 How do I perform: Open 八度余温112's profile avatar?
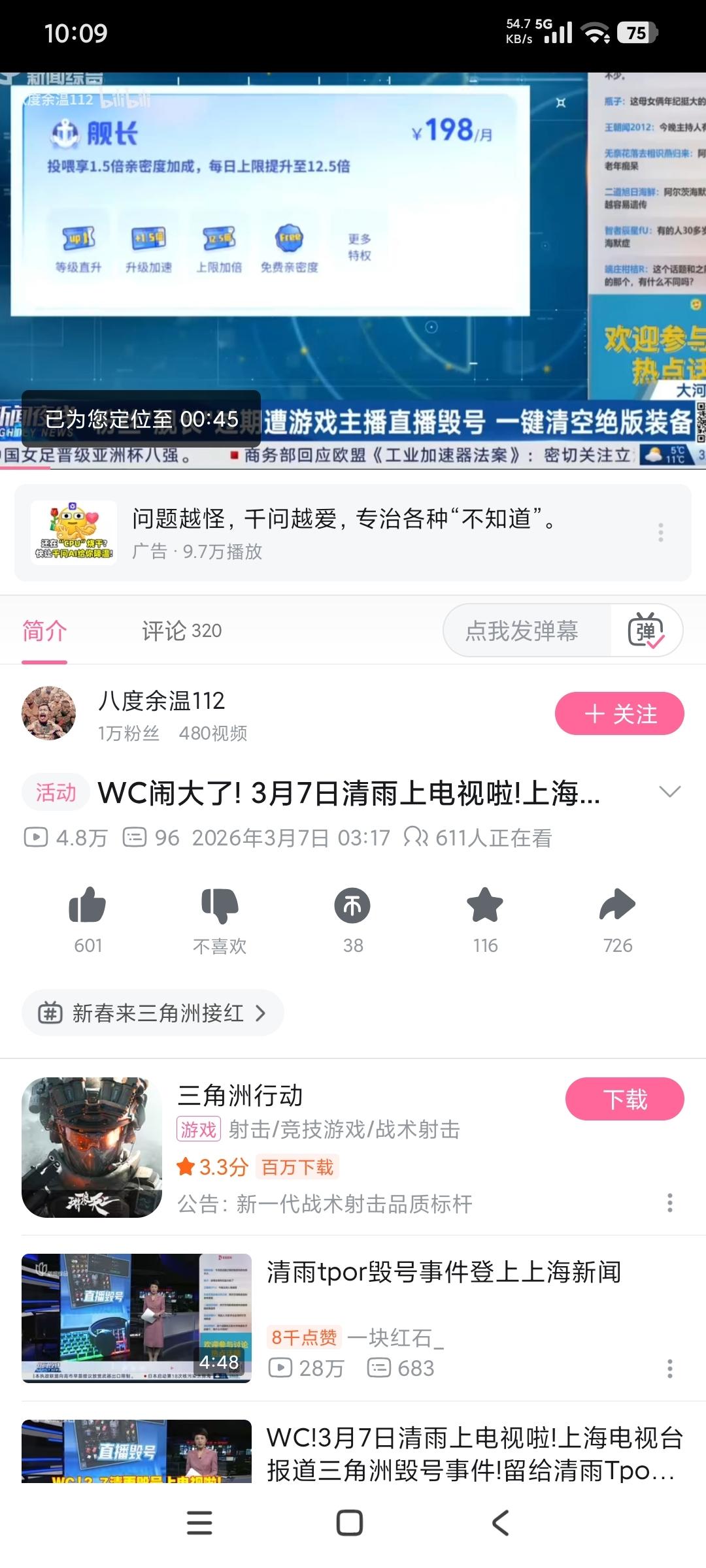(49, 713)
